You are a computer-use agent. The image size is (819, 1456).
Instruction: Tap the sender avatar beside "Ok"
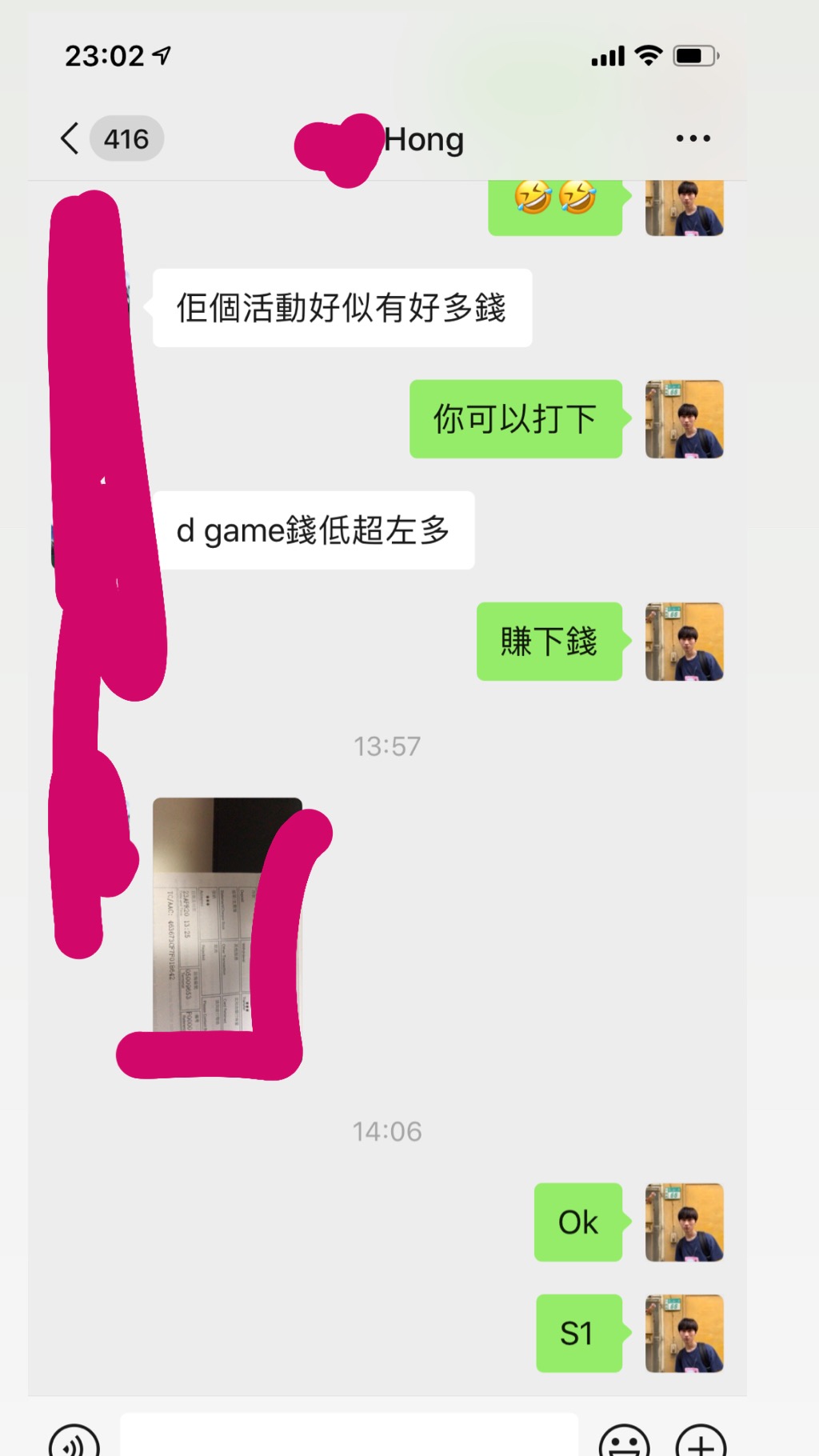[x=684, y=1222]
